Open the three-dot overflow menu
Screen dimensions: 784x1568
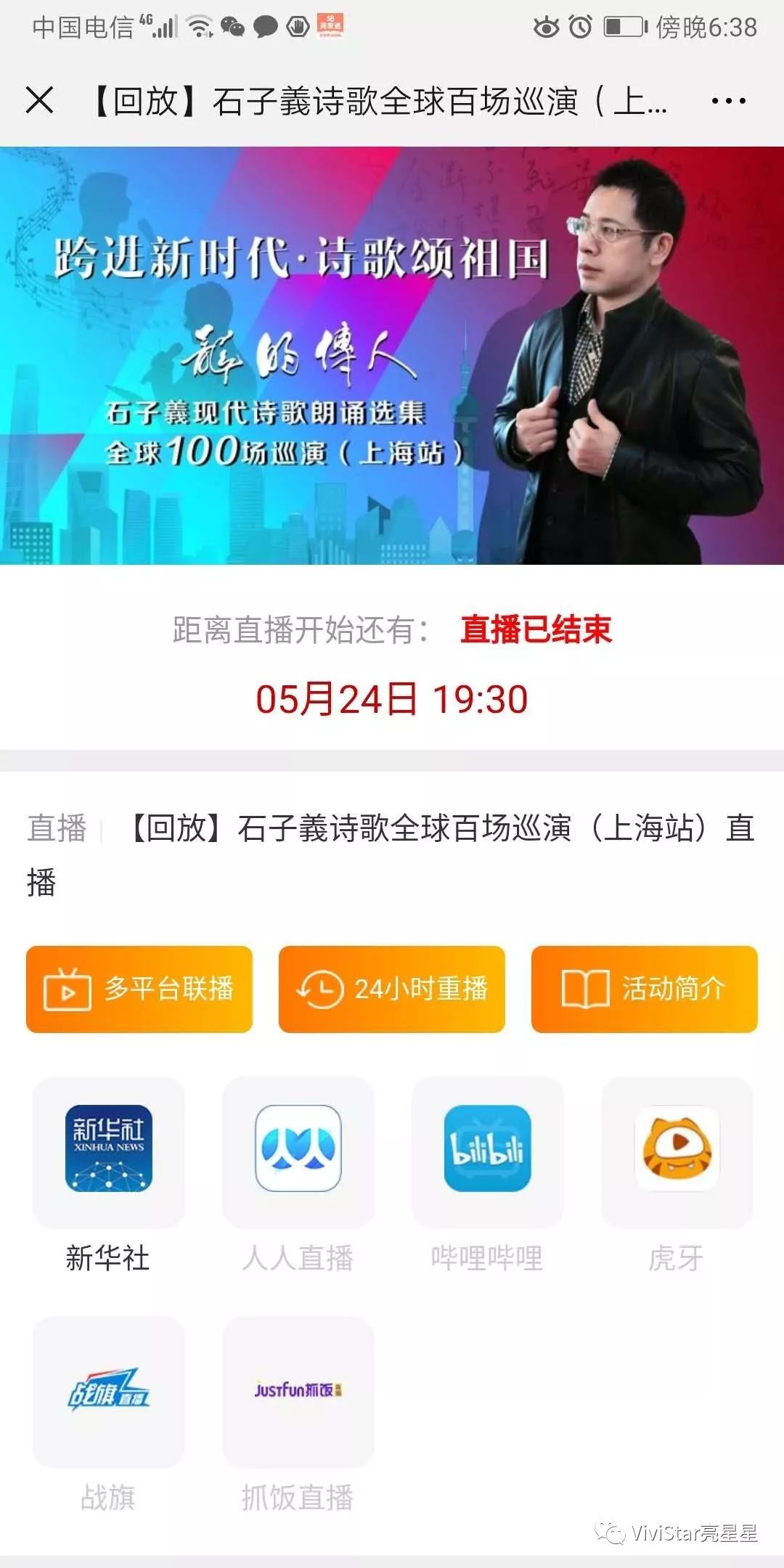coord(728,101)
